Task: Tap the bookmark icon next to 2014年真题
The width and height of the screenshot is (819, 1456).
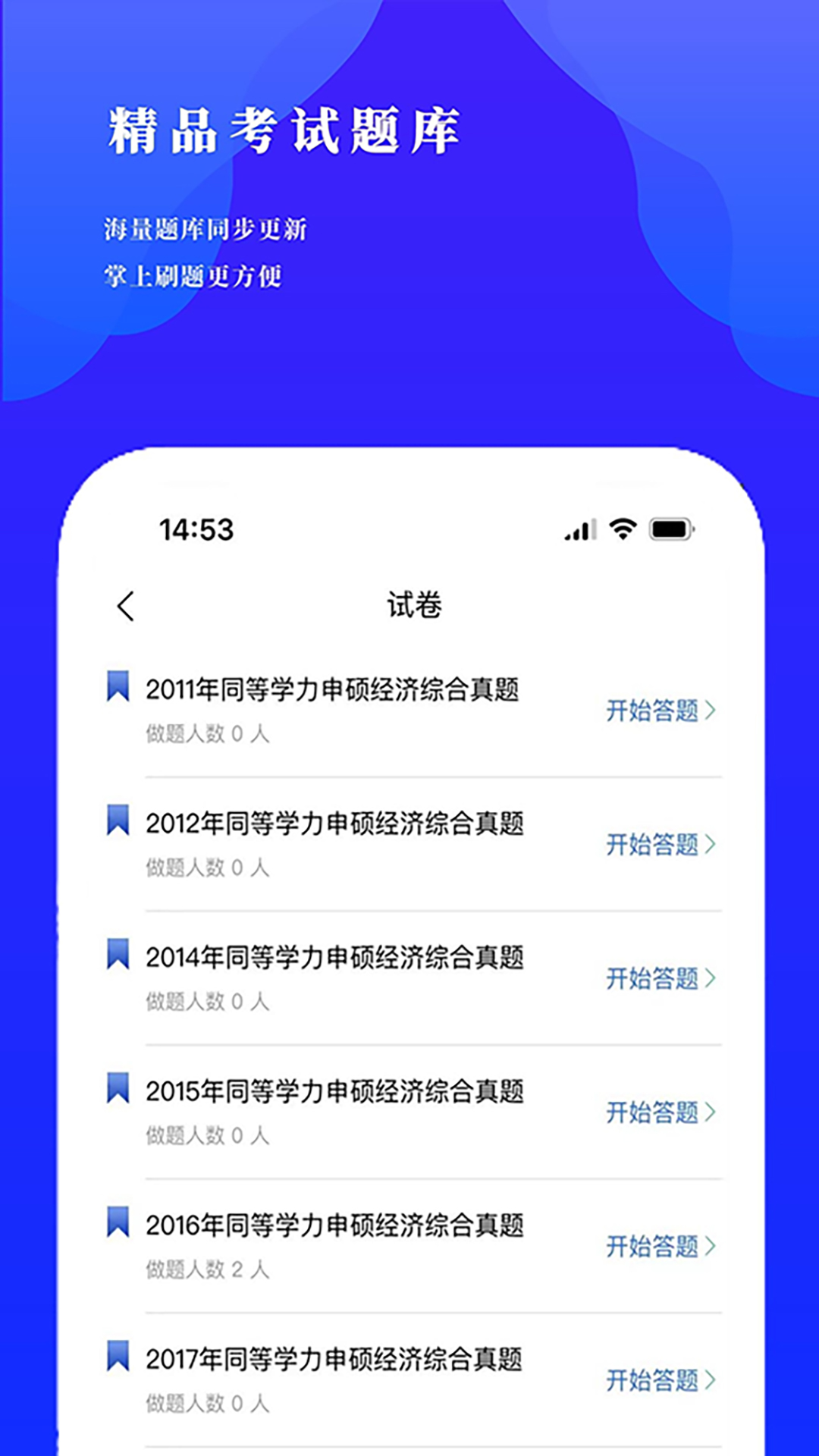Action: (x=118, y=955)
